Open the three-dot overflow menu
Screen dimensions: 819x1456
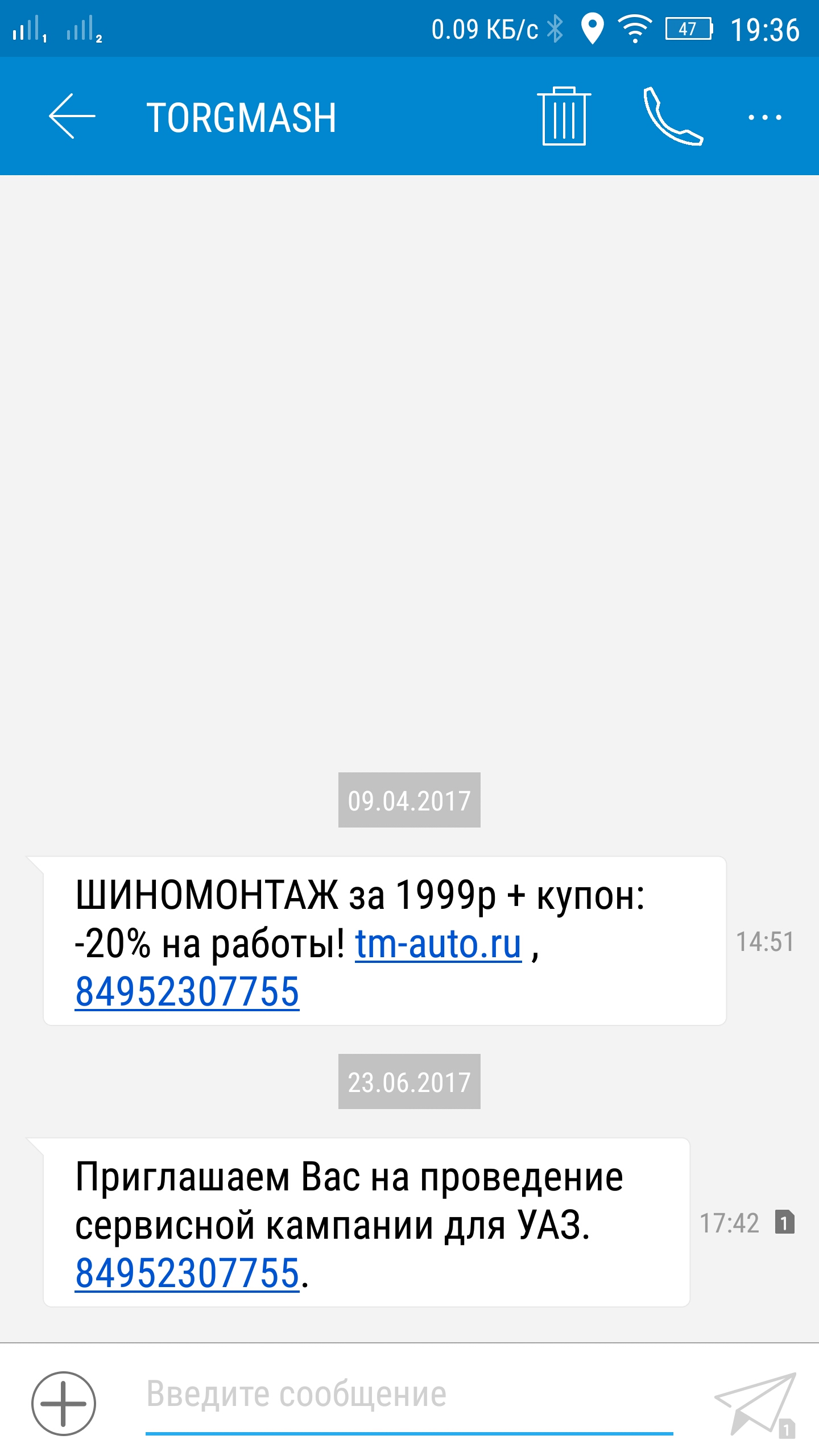764,118
